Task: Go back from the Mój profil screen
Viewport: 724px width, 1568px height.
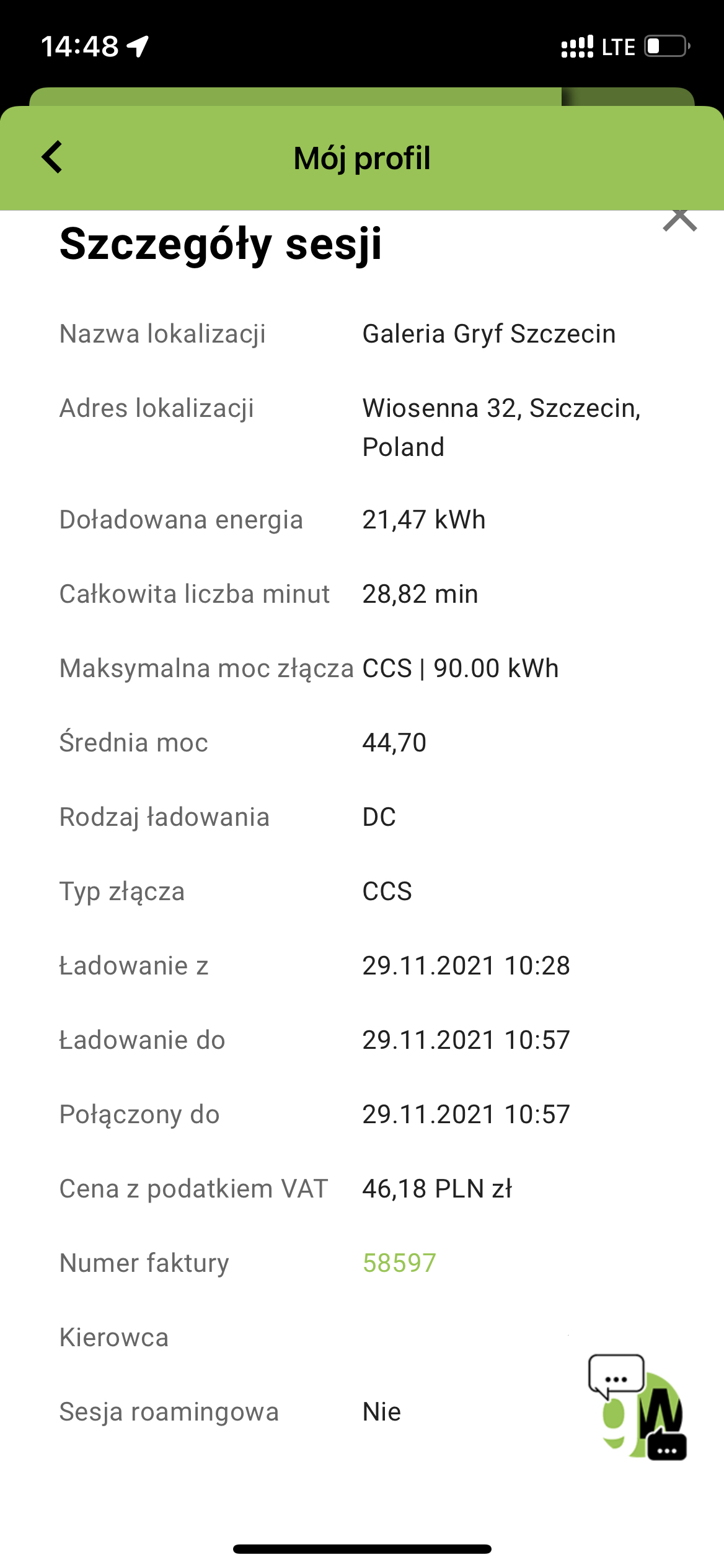Action: click(52, 157)
